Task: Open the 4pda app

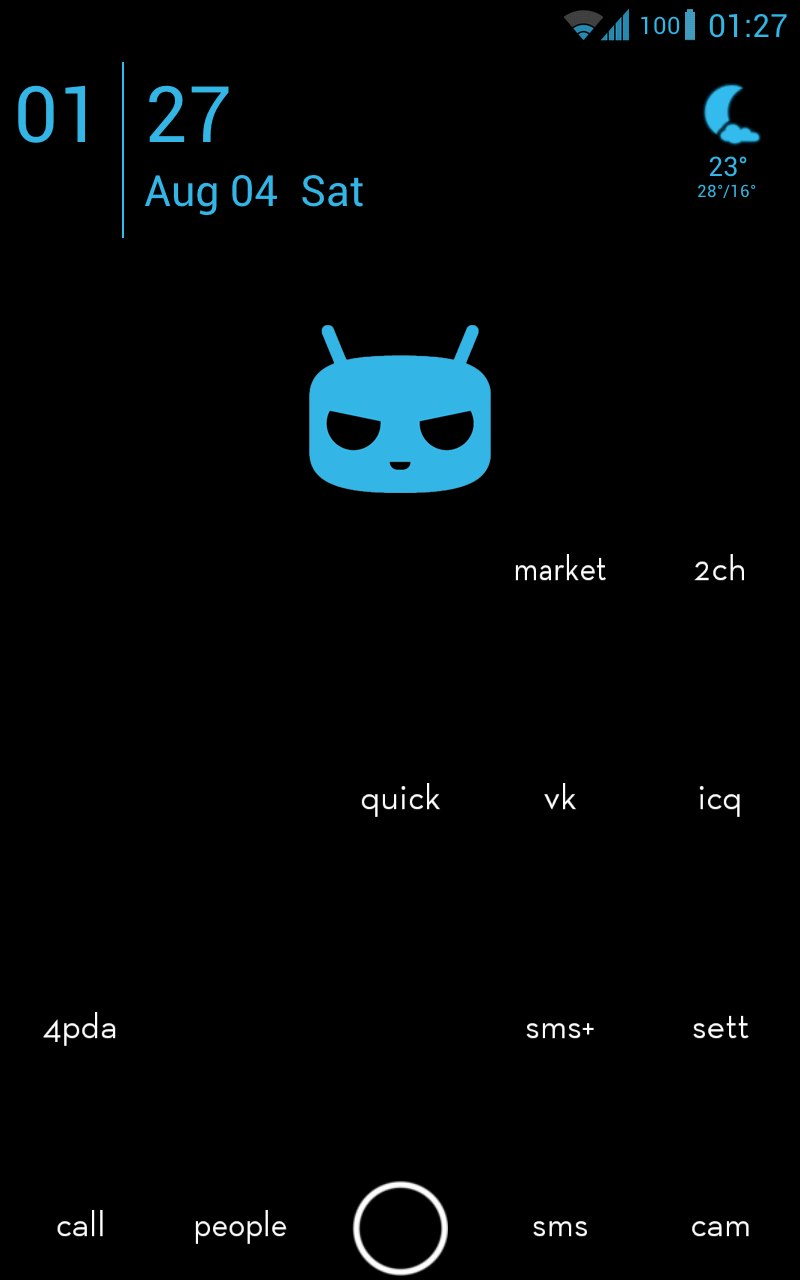Action: [80, 1029]
